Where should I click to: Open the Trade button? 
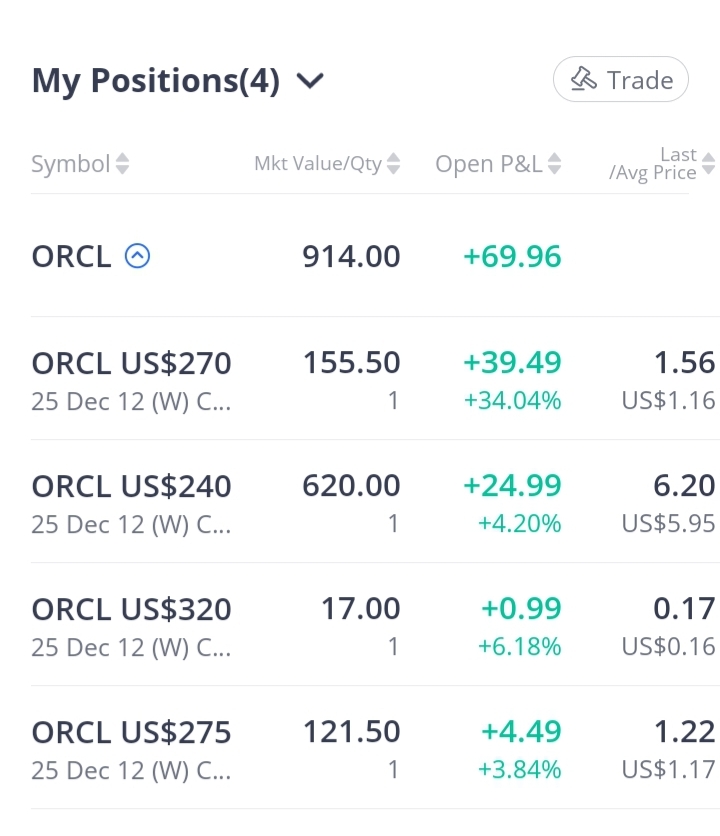(620, 80)
